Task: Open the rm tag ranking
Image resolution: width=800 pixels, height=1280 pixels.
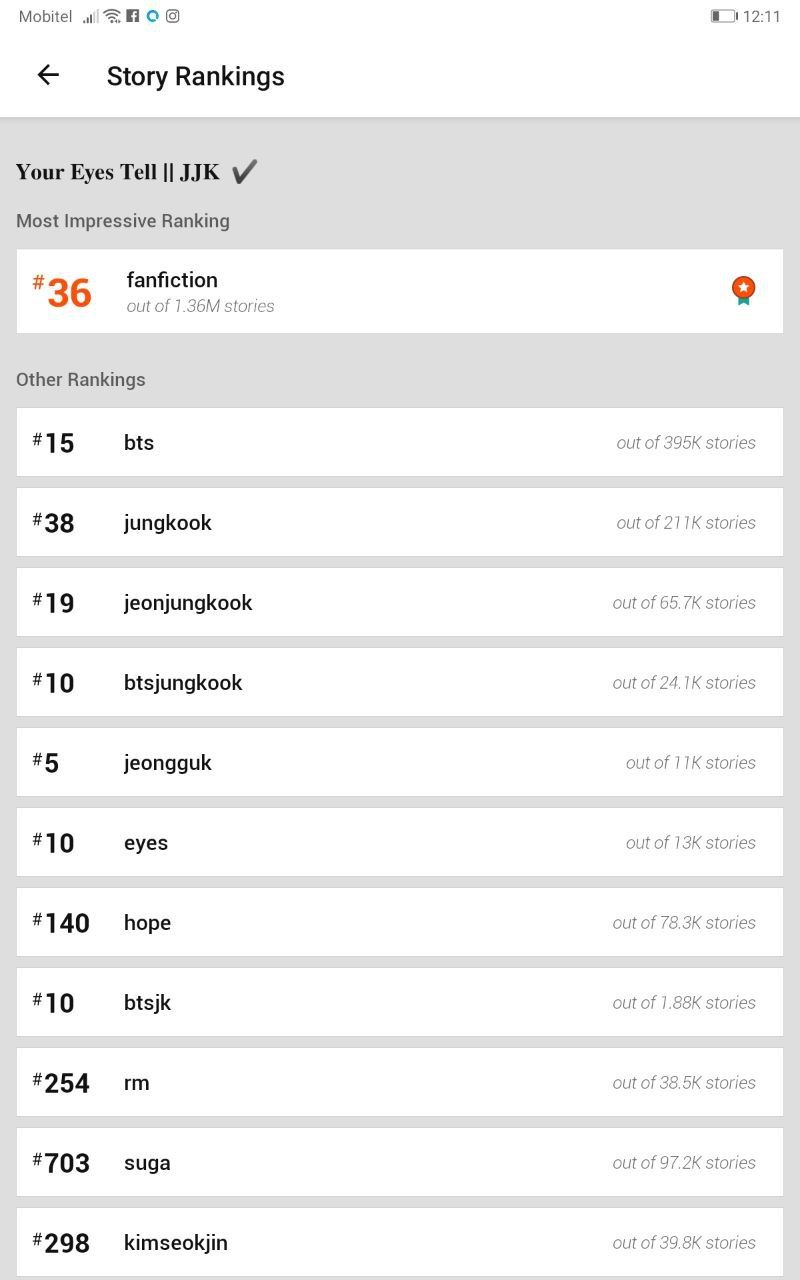Action: pyautogui.click(x=400, y=1082)
